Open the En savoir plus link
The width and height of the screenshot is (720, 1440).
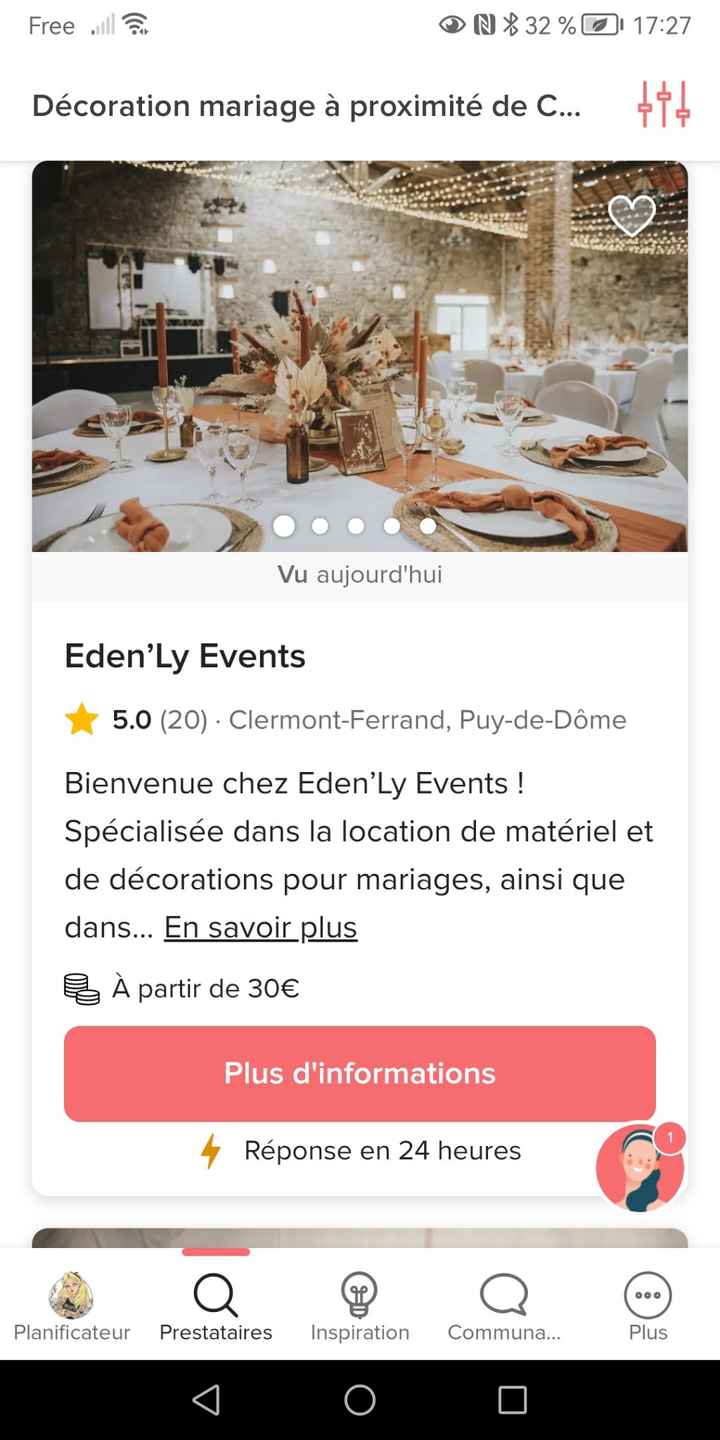click(x=260, y=927)
